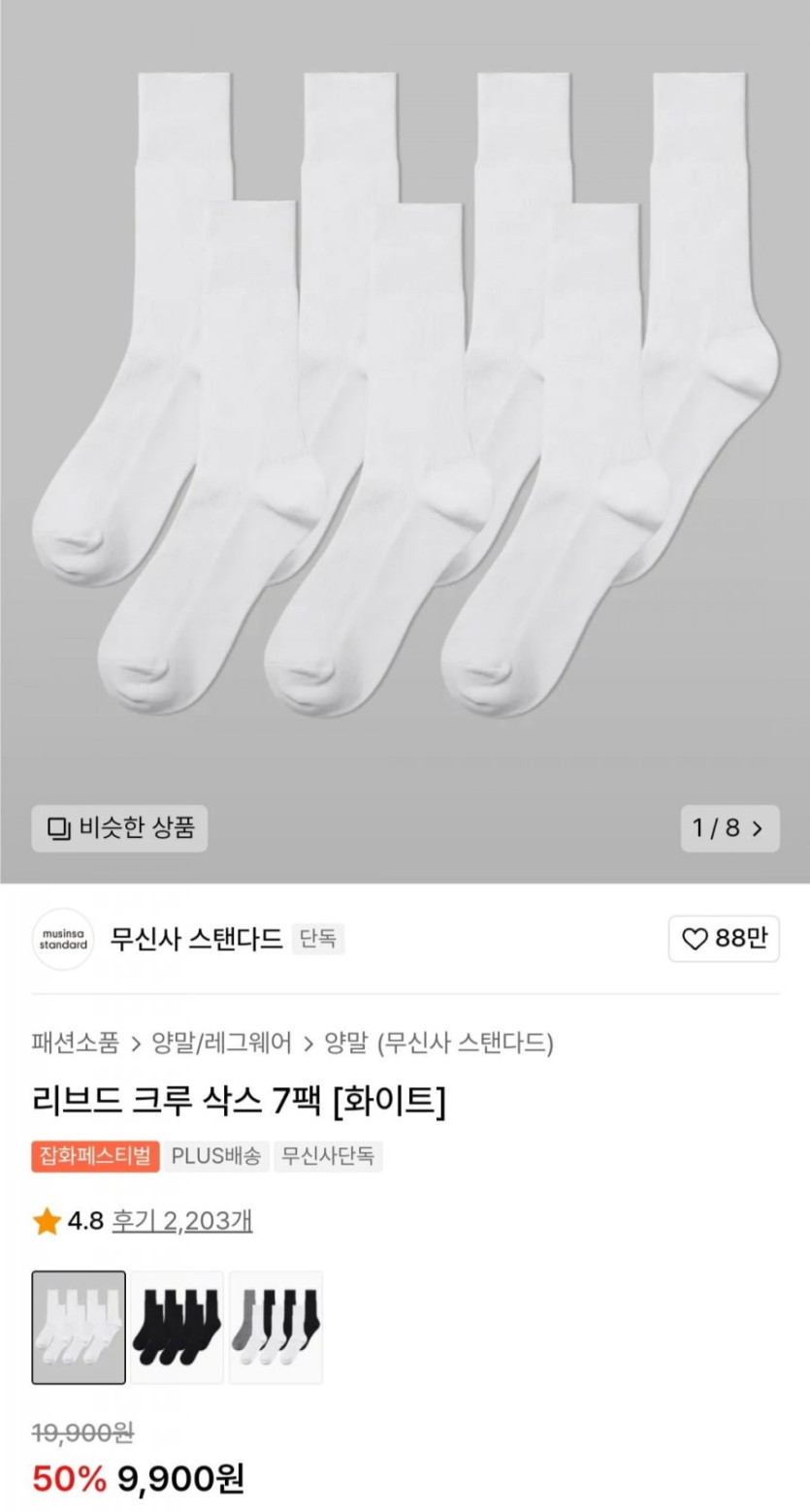Like this product with heart 88만

point(724,938)
